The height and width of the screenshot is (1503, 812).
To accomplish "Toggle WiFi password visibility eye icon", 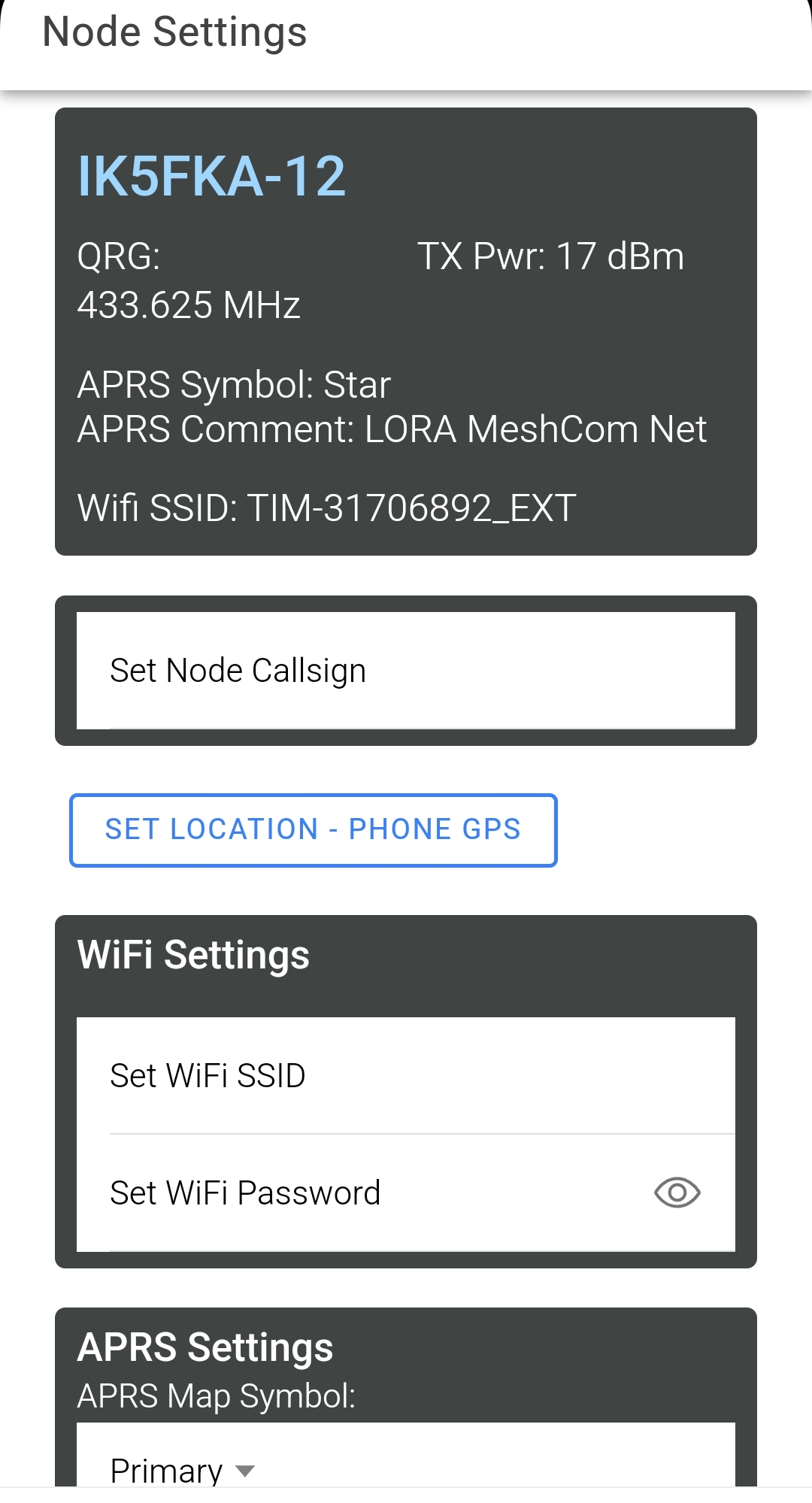I will [x=677, y=1192].
